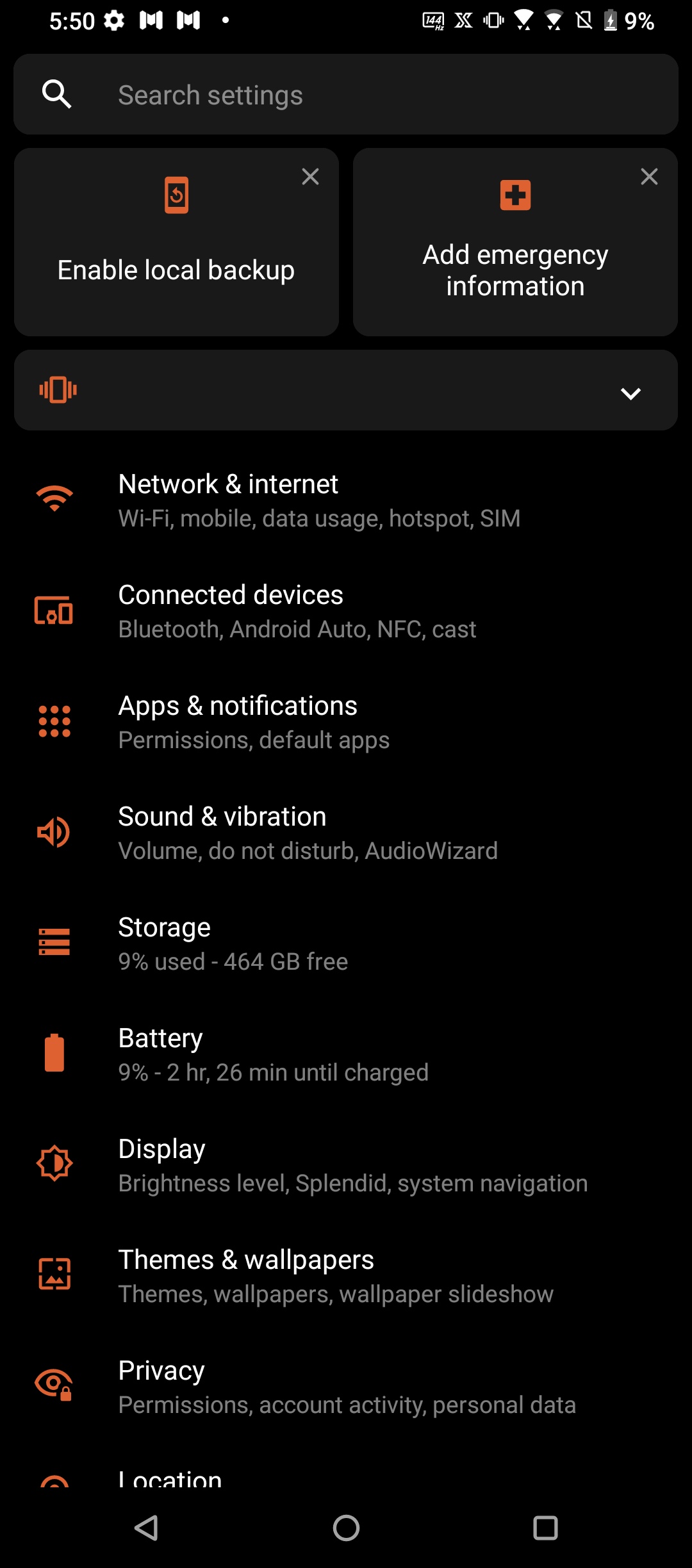The image size is (692, 1568).
Task: Open the Enable local backup card
Action: [x=176, y=256]
